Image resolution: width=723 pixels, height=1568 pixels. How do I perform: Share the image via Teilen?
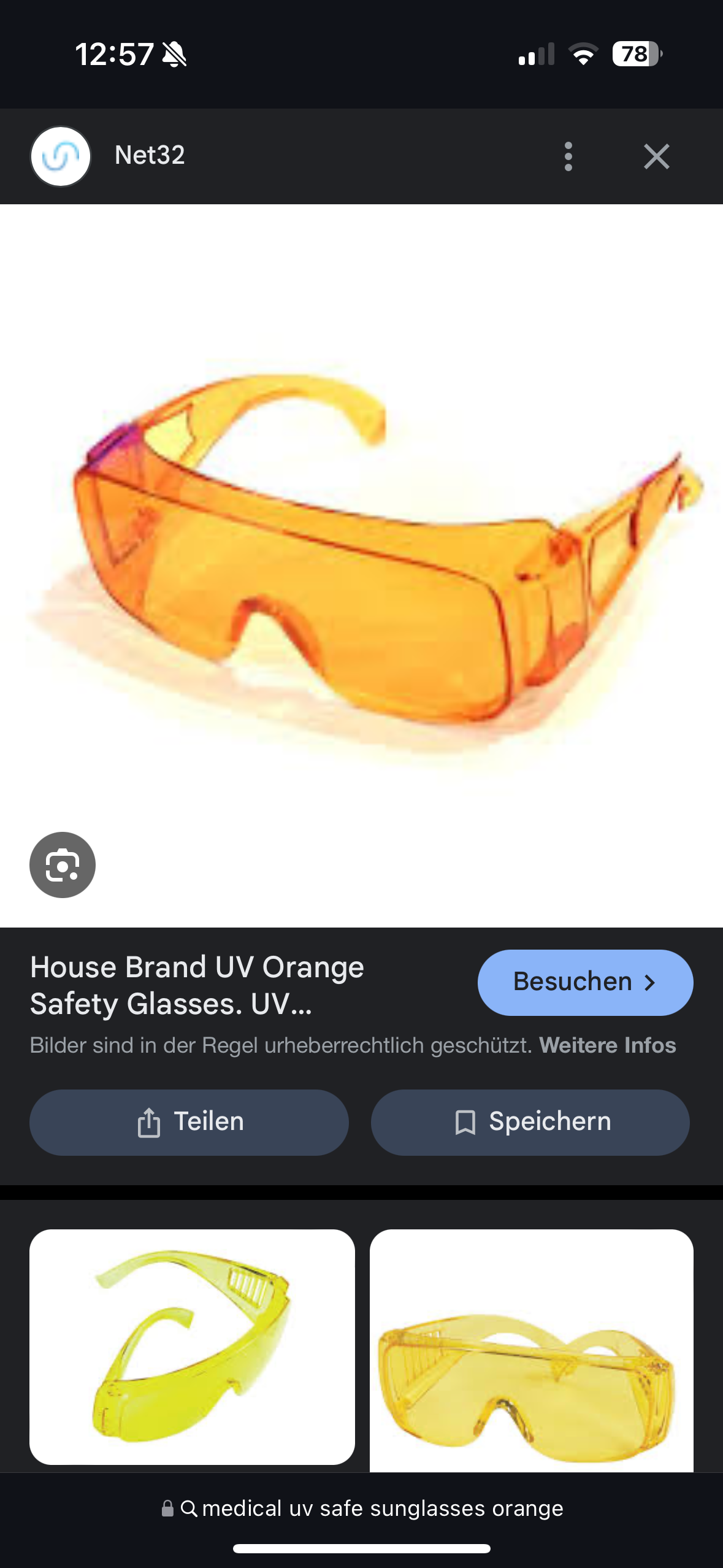(x=189, y=1122)
